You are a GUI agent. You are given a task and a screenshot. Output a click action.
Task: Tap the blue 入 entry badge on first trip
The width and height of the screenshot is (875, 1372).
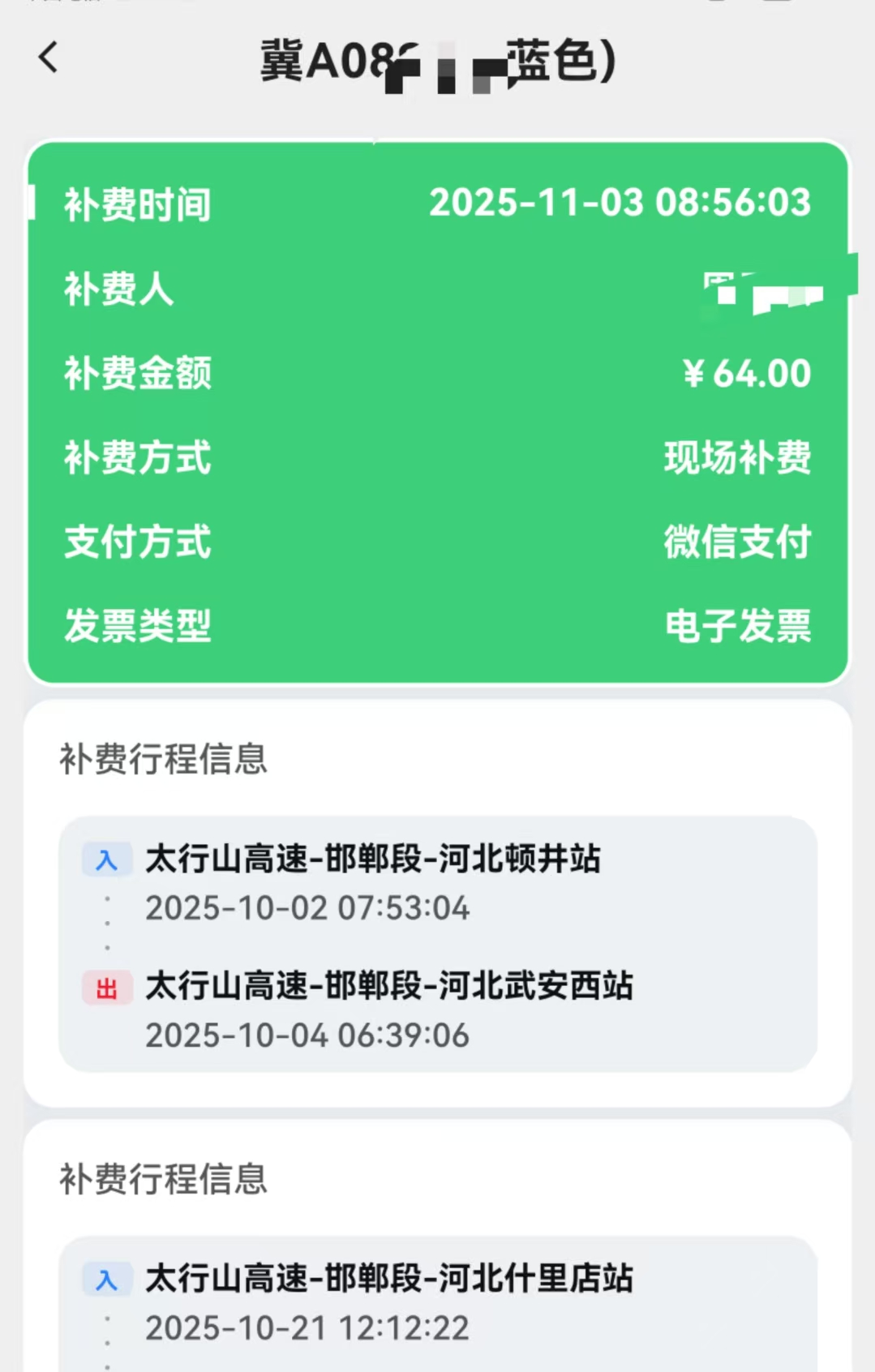click(x=106, y=860)
